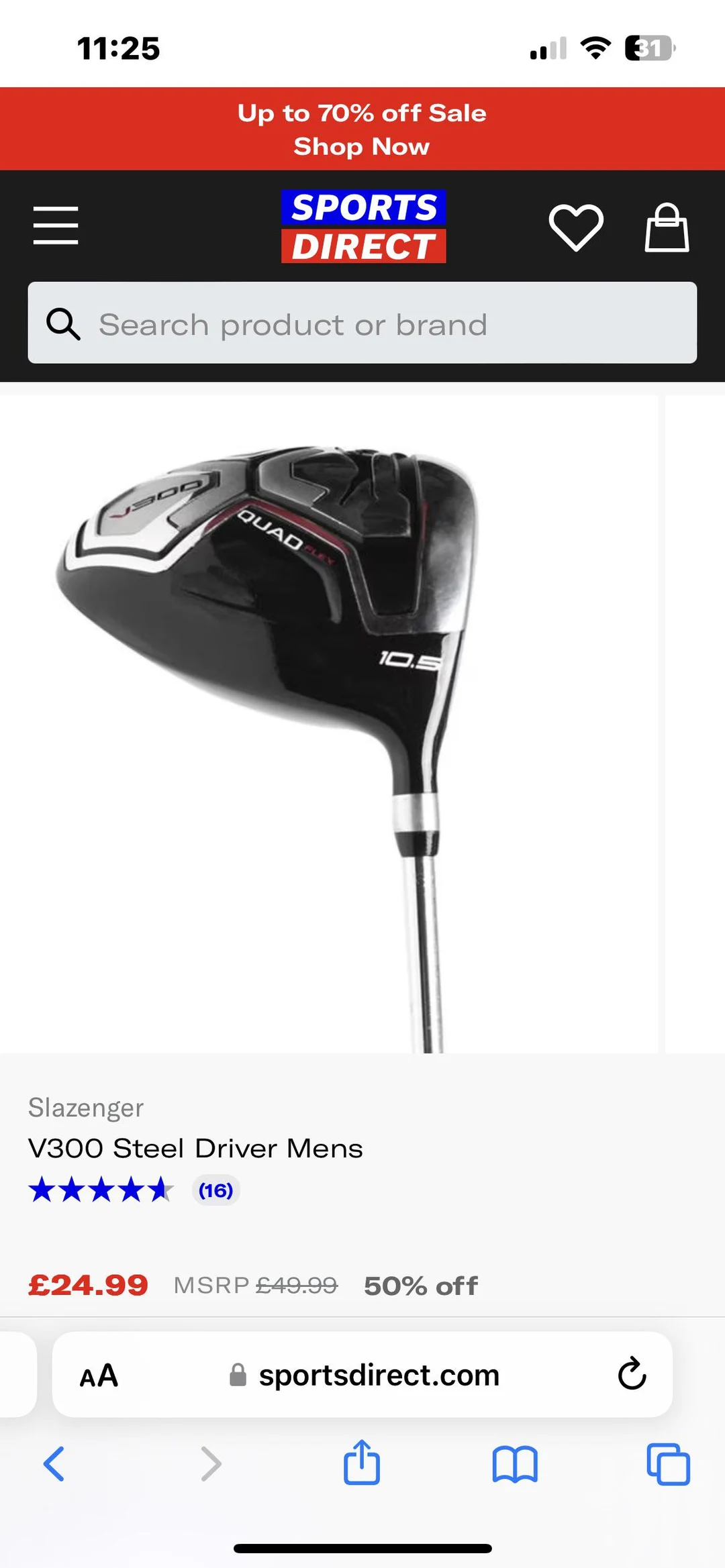Open Safari bookmarks

[x=515, y=1464]
